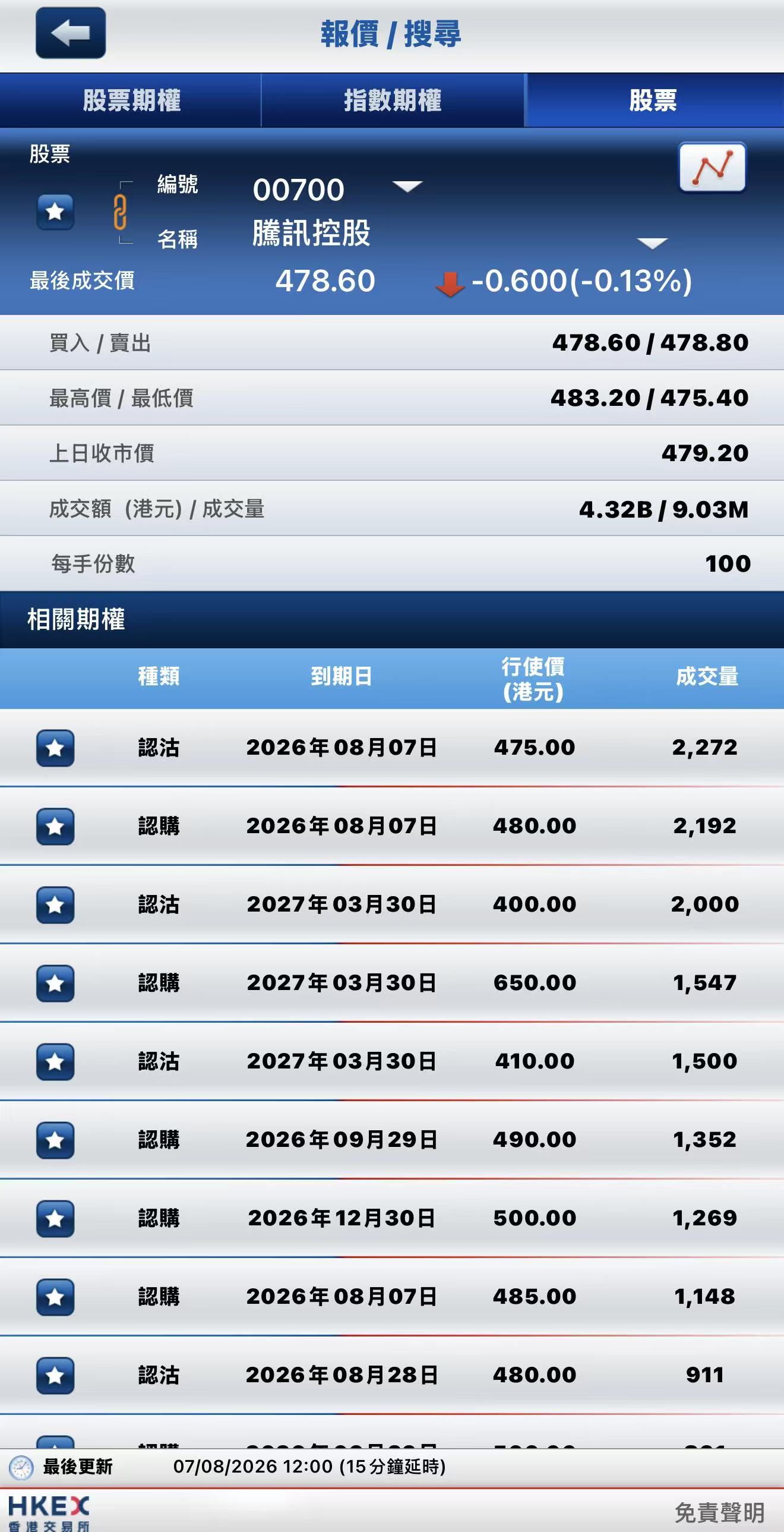Image resolution: width=784 pixels, height=1532 pixels.
Task: Open the 認購 490.00 option expiring 09月29日
Action: point(393,1140)
